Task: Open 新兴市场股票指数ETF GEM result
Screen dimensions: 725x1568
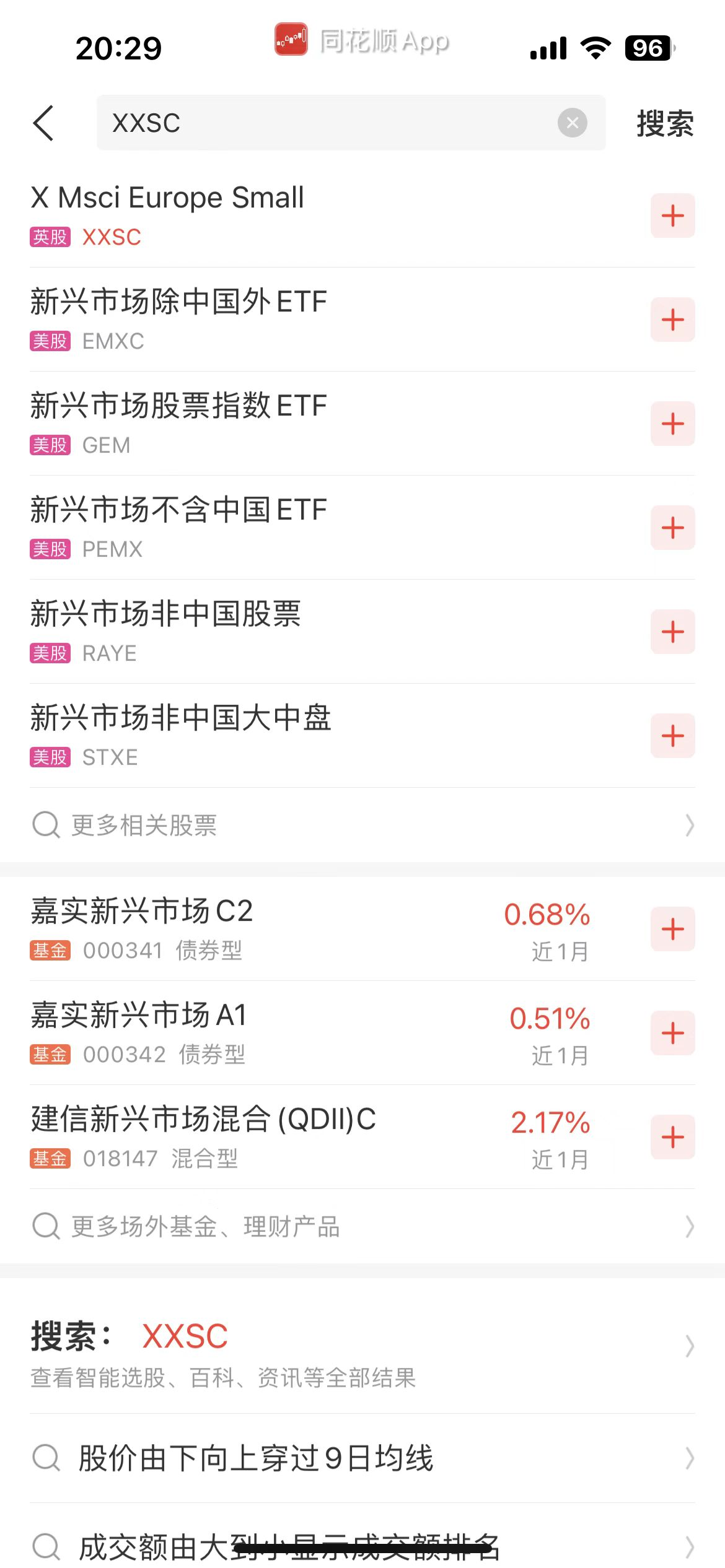Action: coord(248,424)
